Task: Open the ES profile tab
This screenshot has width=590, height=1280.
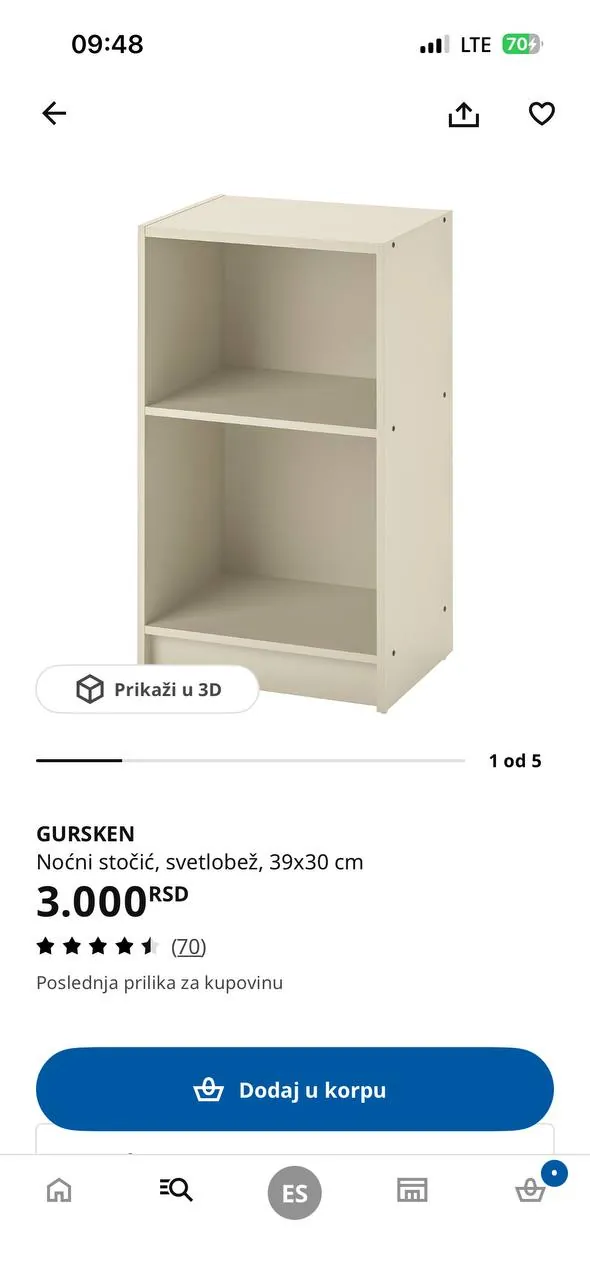Action: (x=295, y=1193)
